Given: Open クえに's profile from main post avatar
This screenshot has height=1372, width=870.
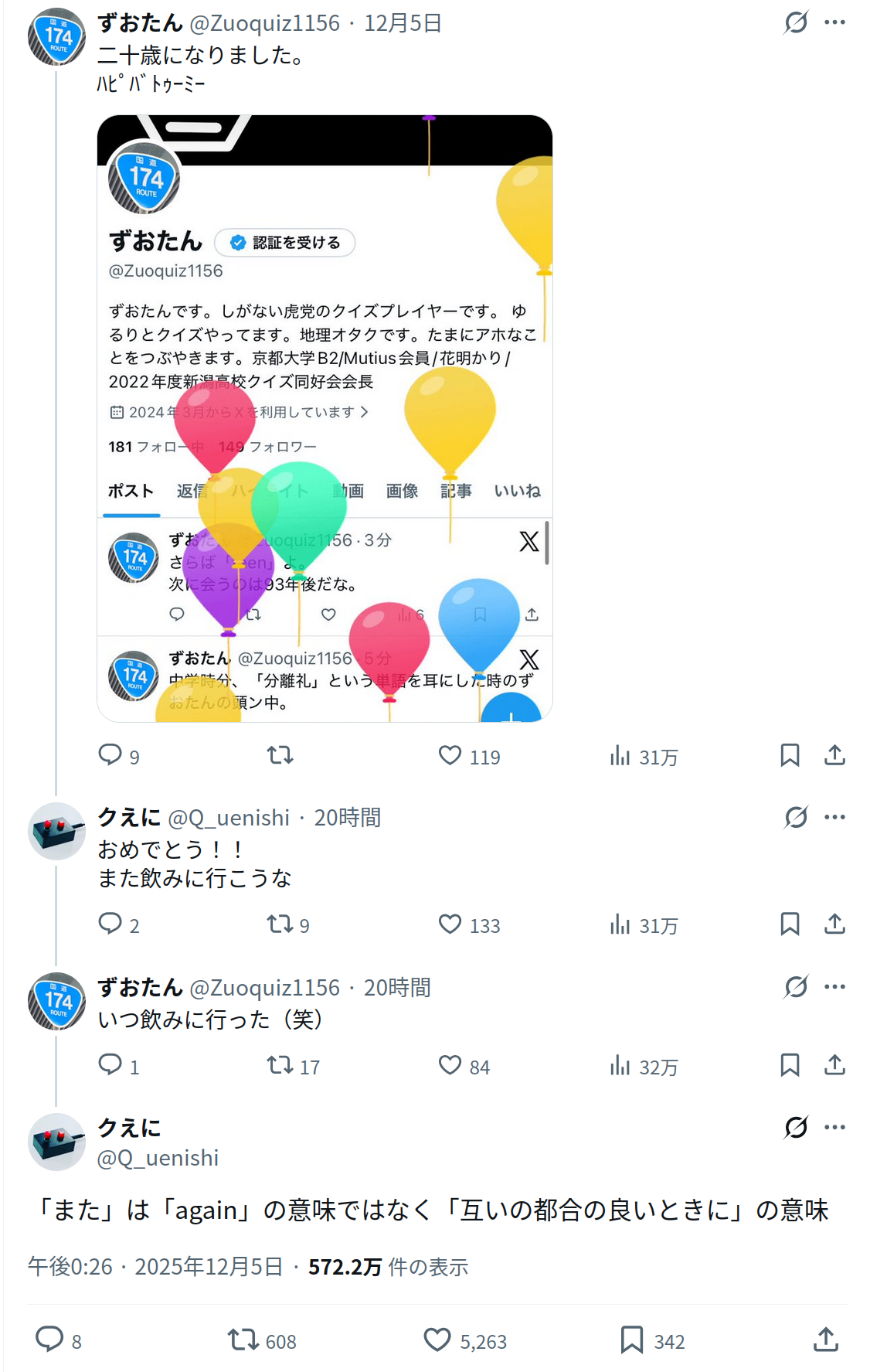Looking at the screenshot, I should point(56,1142).
